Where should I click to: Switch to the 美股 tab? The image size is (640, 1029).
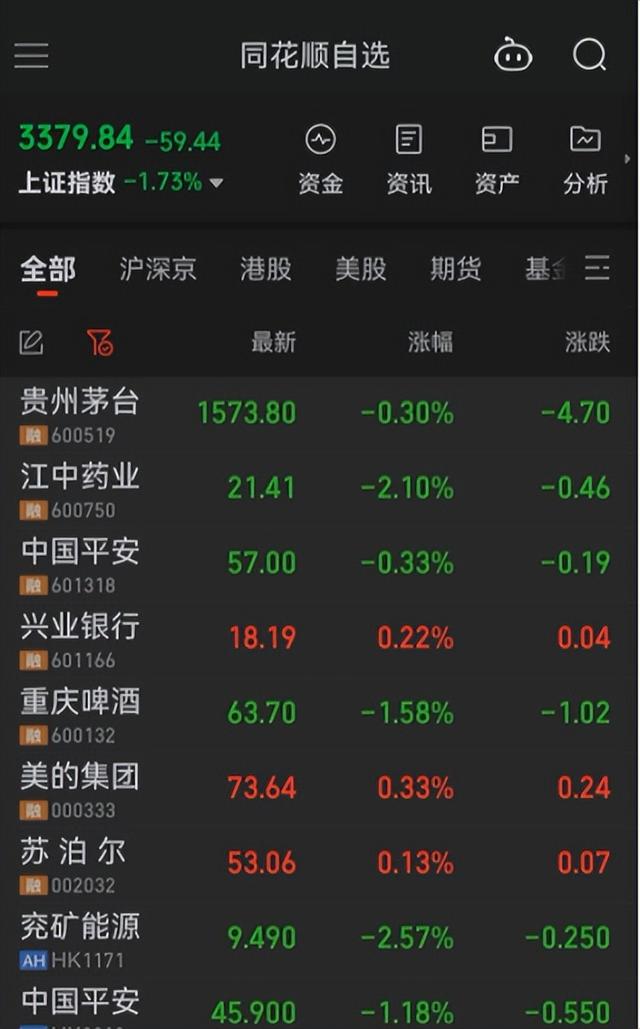coord(361,269)
